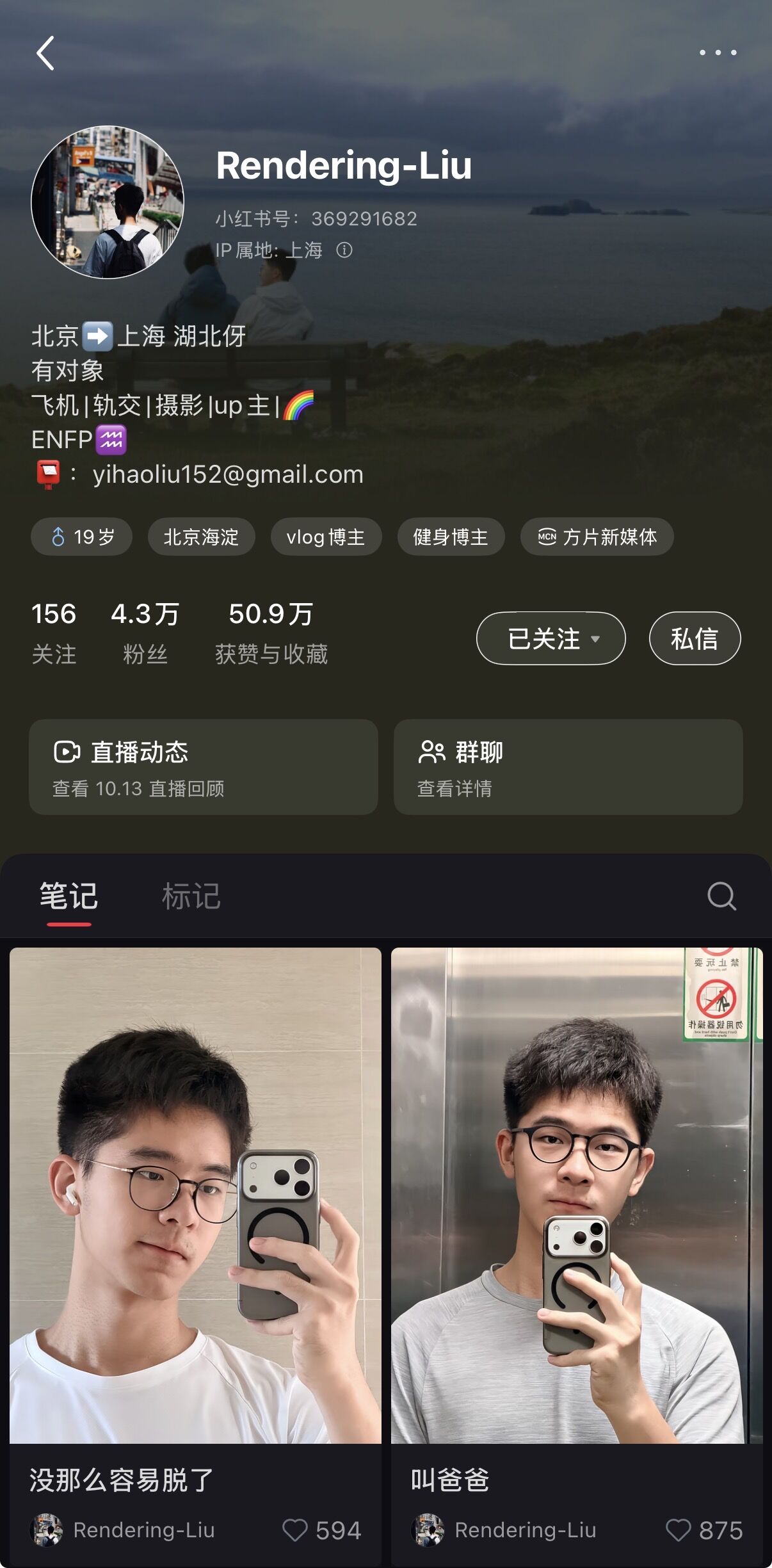Open the 方片新媒体 MCN chip
The width and height of the screenshot is (772, 1568).
pos(597,537)
